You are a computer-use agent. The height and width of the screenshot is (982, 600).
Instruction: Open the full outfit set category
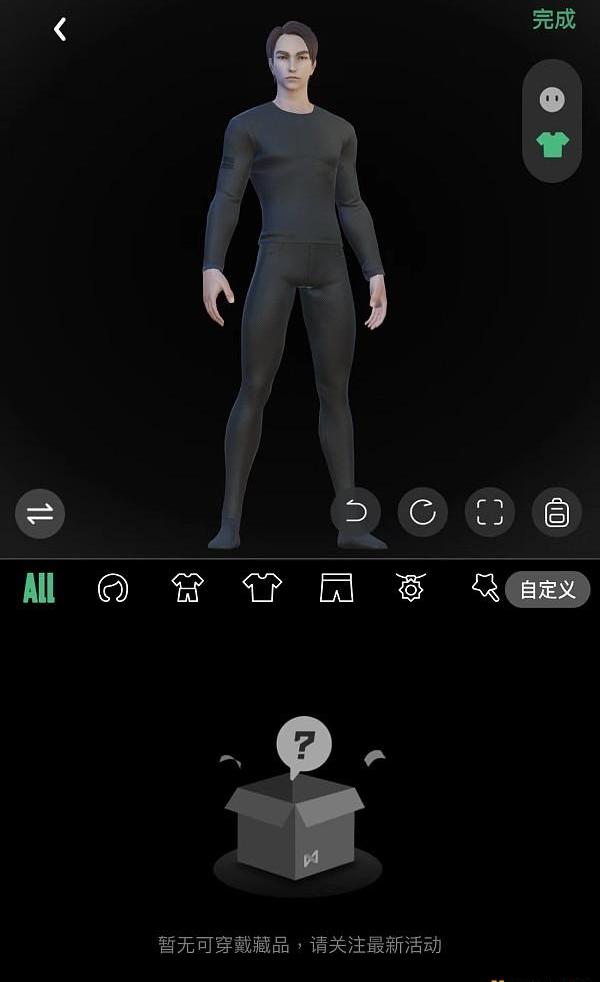(x=187, y=588)
